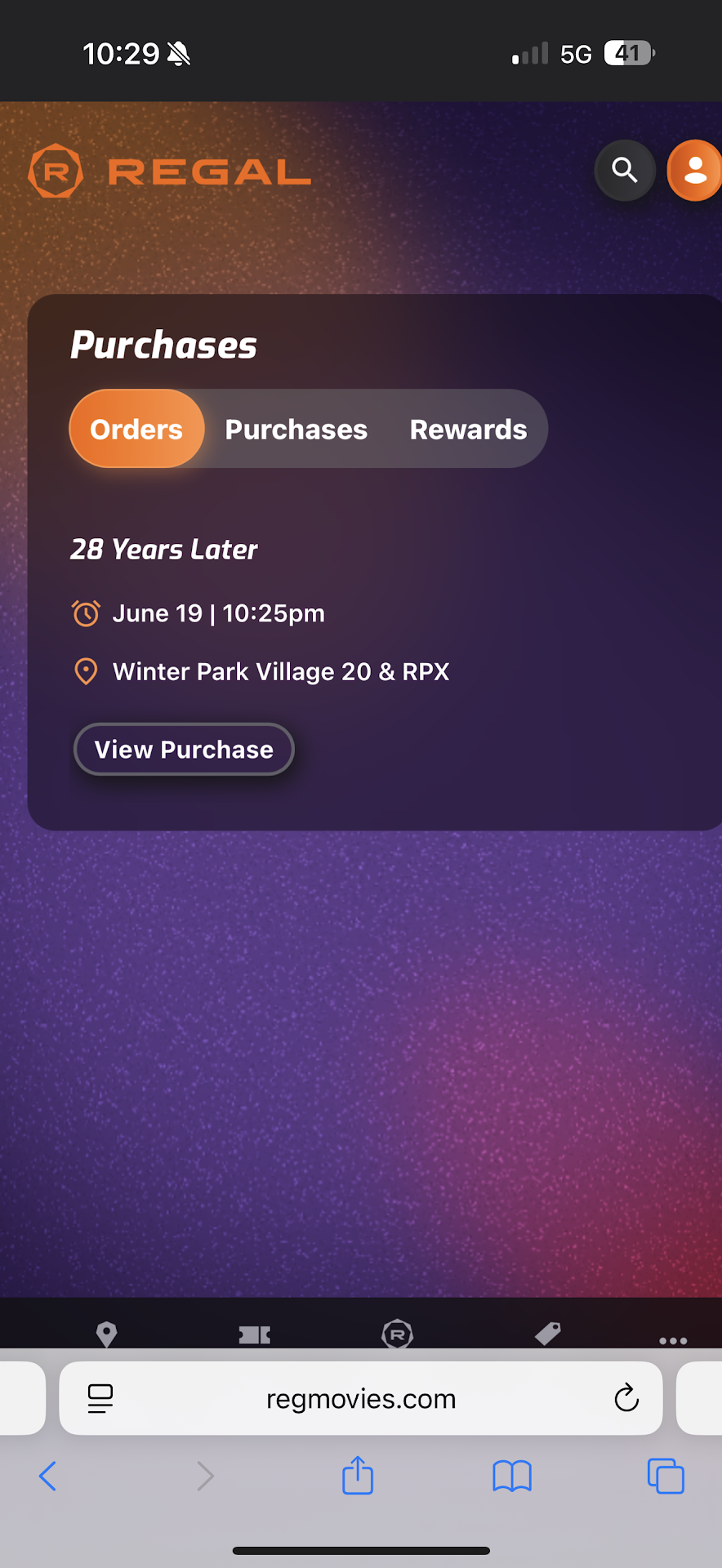Select the Orders tab
This screenshot has height=1568, width=722.
(x=136, y=430)
